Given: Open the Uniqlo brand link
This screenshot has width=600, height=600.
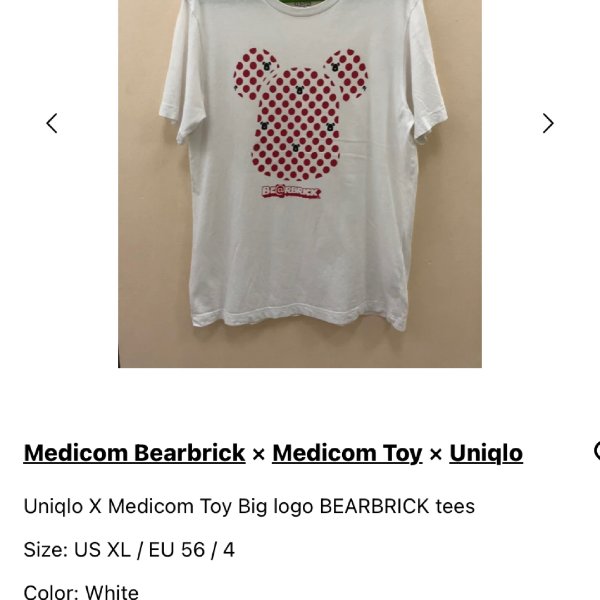Looking at the screenshot, I should pyautogui.click(x=485, y=453).
